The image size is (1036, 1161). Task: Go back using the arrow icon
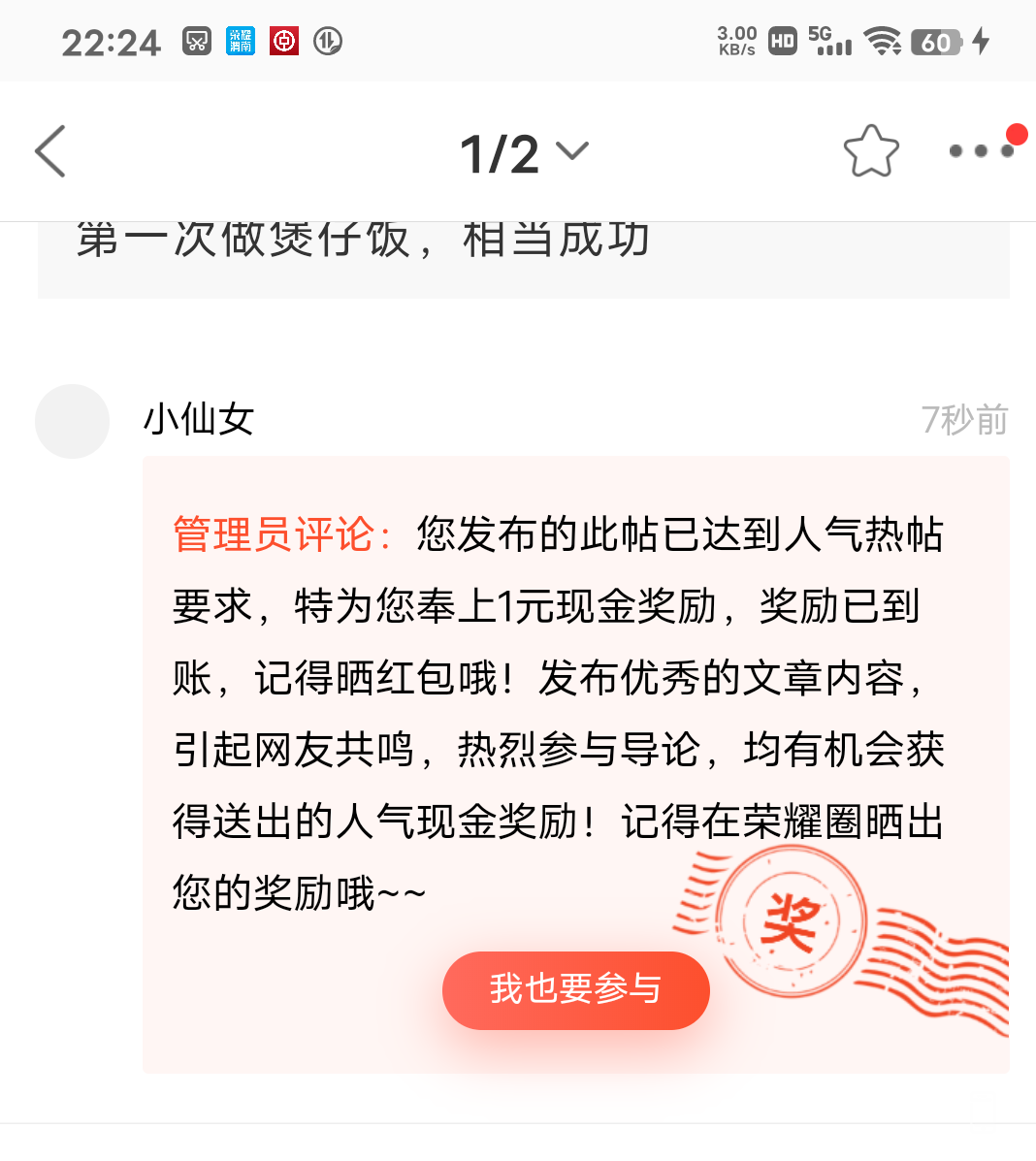tap(50, 151)
